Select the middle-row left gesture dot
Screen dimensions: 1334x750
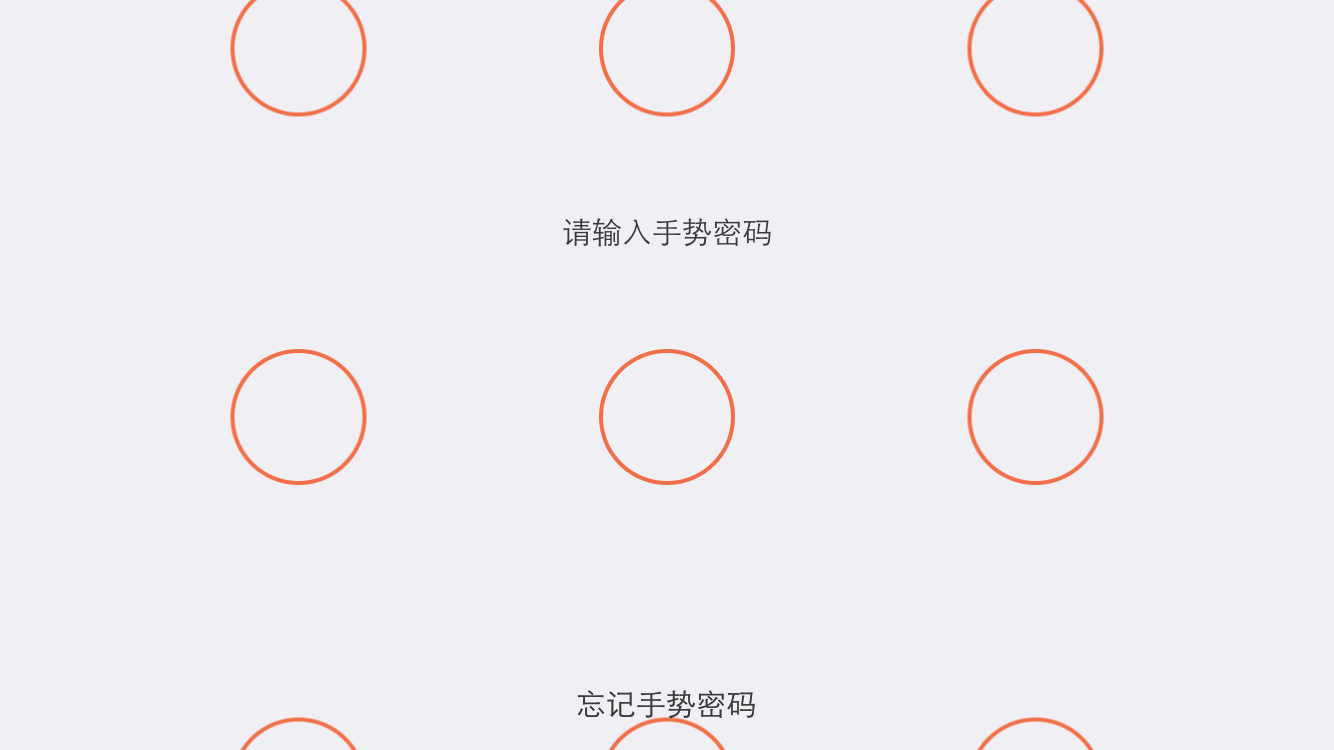[298, 417]
